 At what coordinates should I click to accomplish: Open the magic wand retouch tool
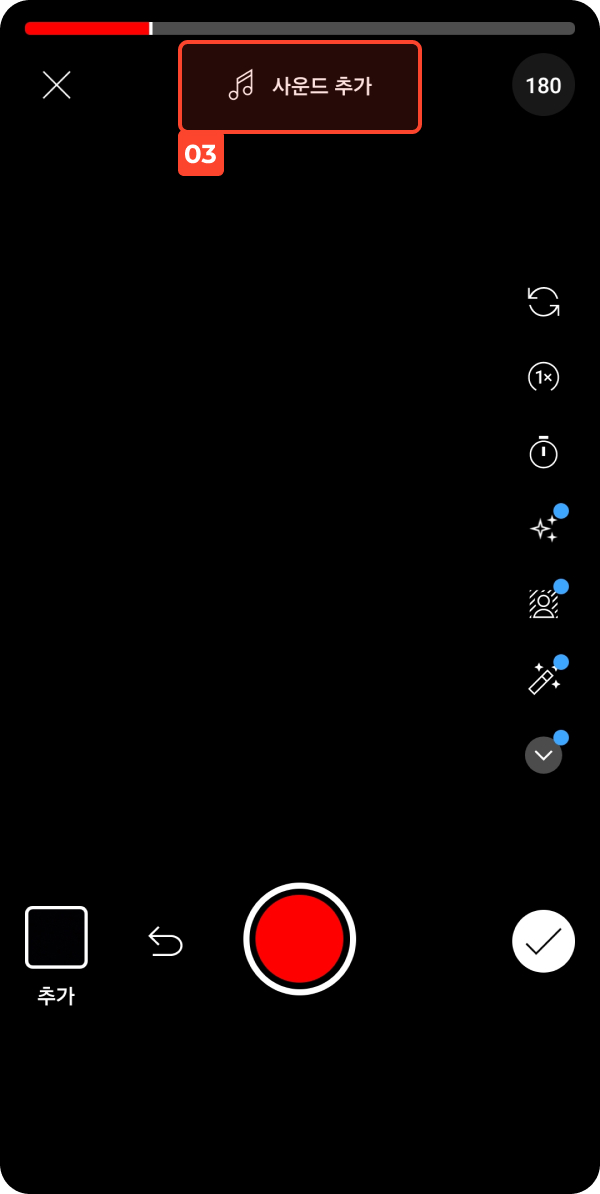pos(543,680)
